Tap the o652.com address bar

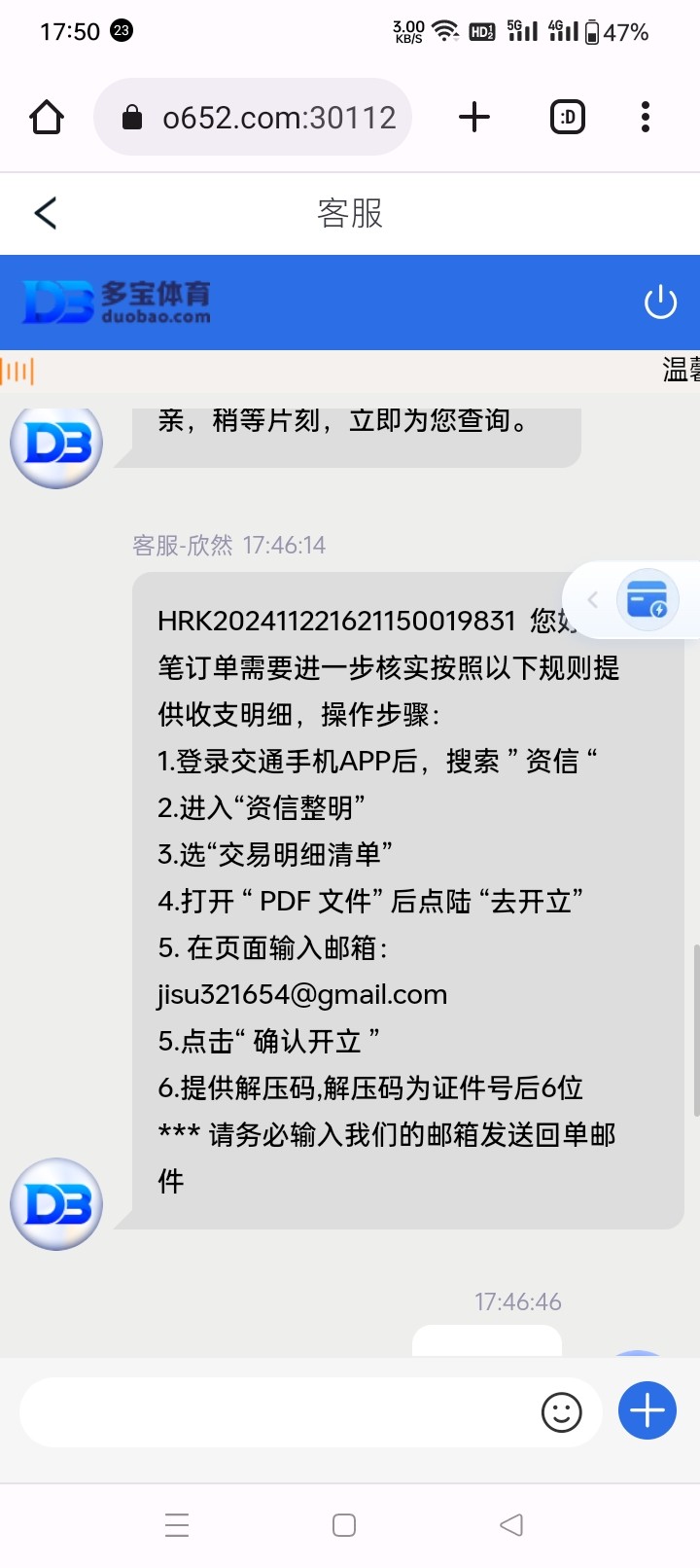[x=253, y=118]
